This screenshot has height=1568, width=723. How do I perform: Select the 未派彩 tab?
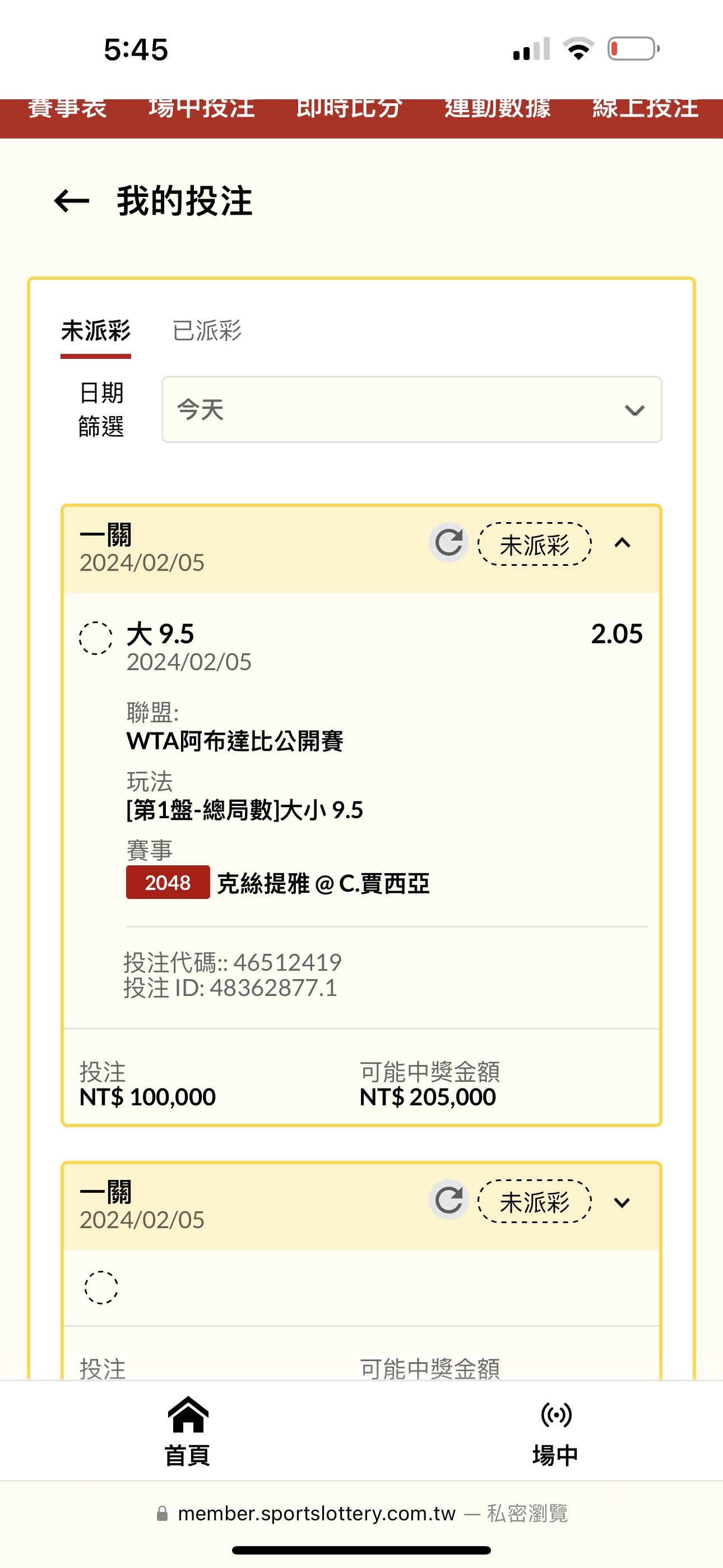point(96,331)
